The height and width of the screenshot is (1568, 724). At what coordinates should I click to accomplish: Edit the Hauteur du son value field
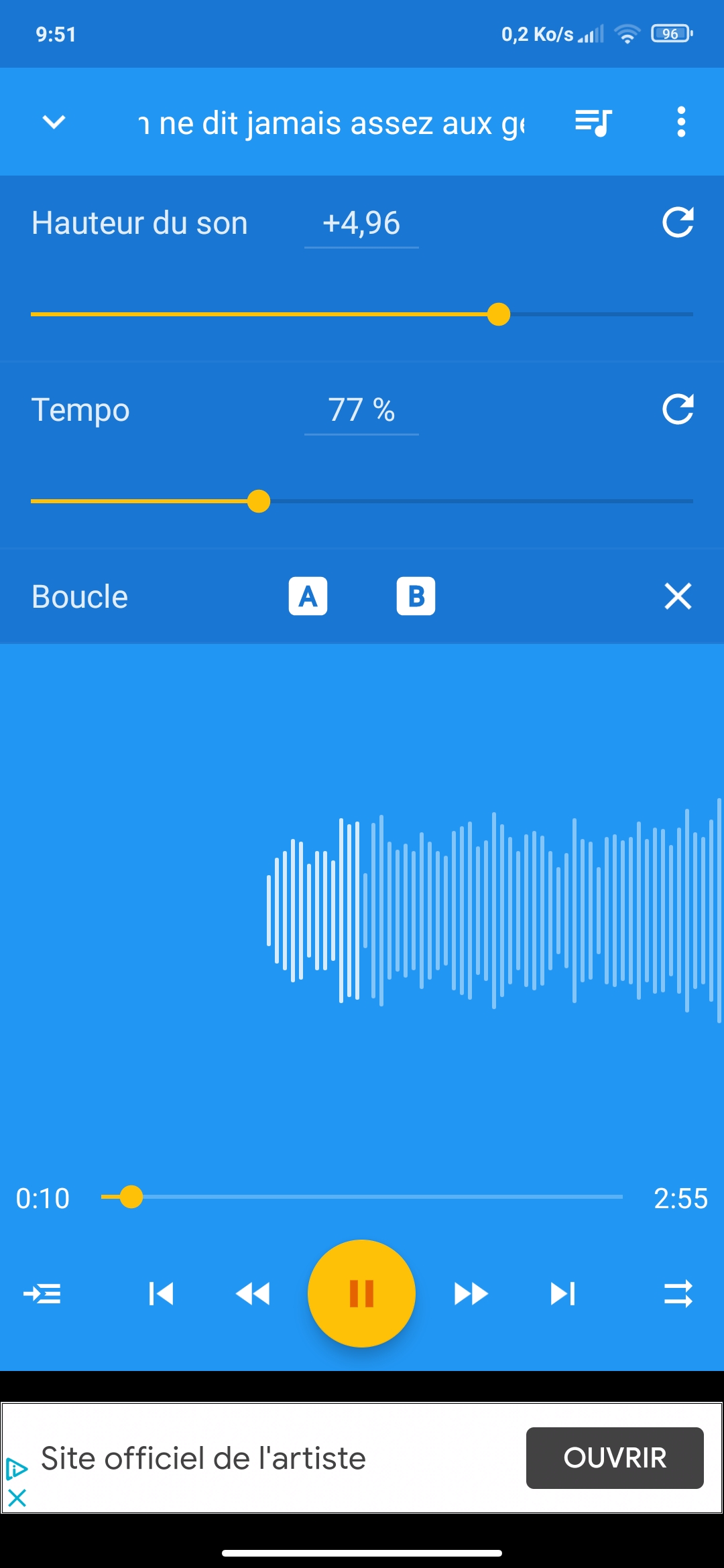point(361,224)
